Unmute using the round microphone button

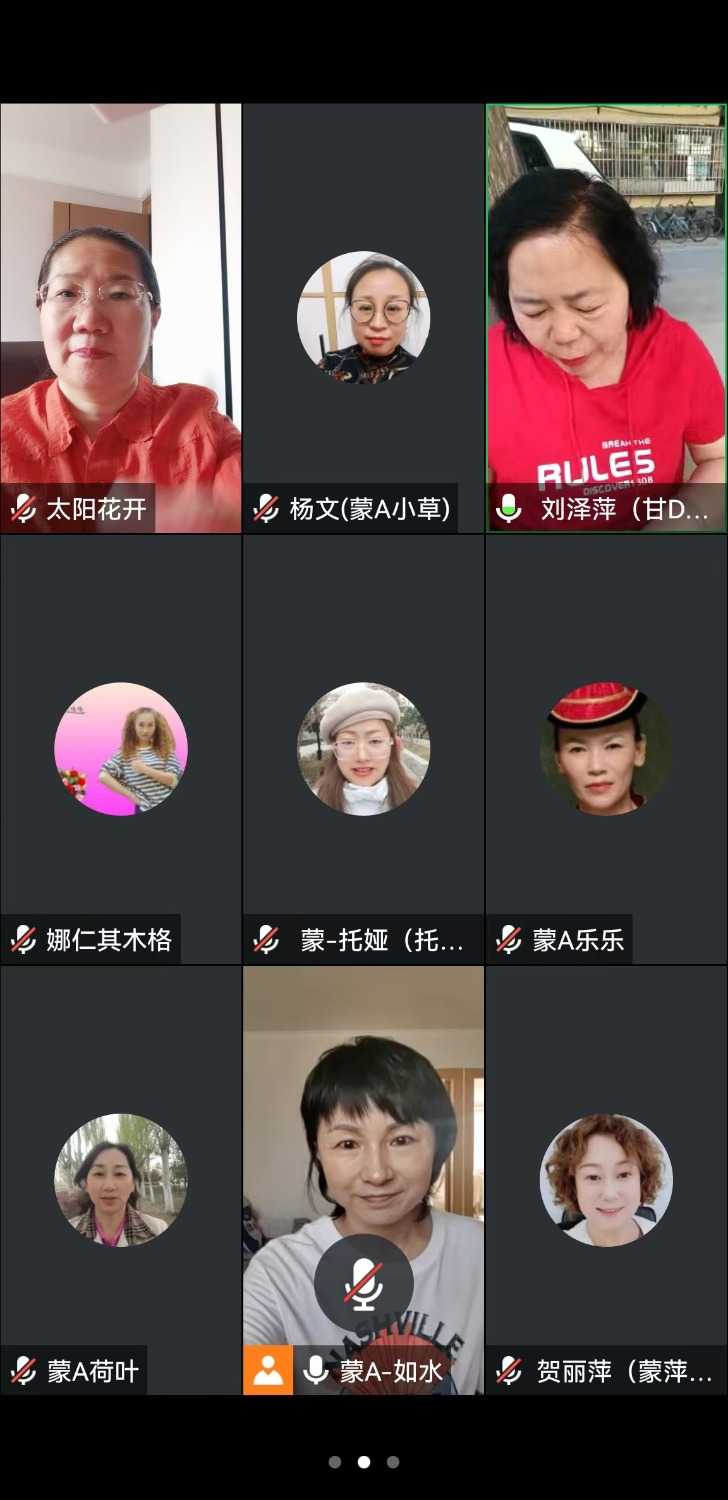coord(363,1283)
